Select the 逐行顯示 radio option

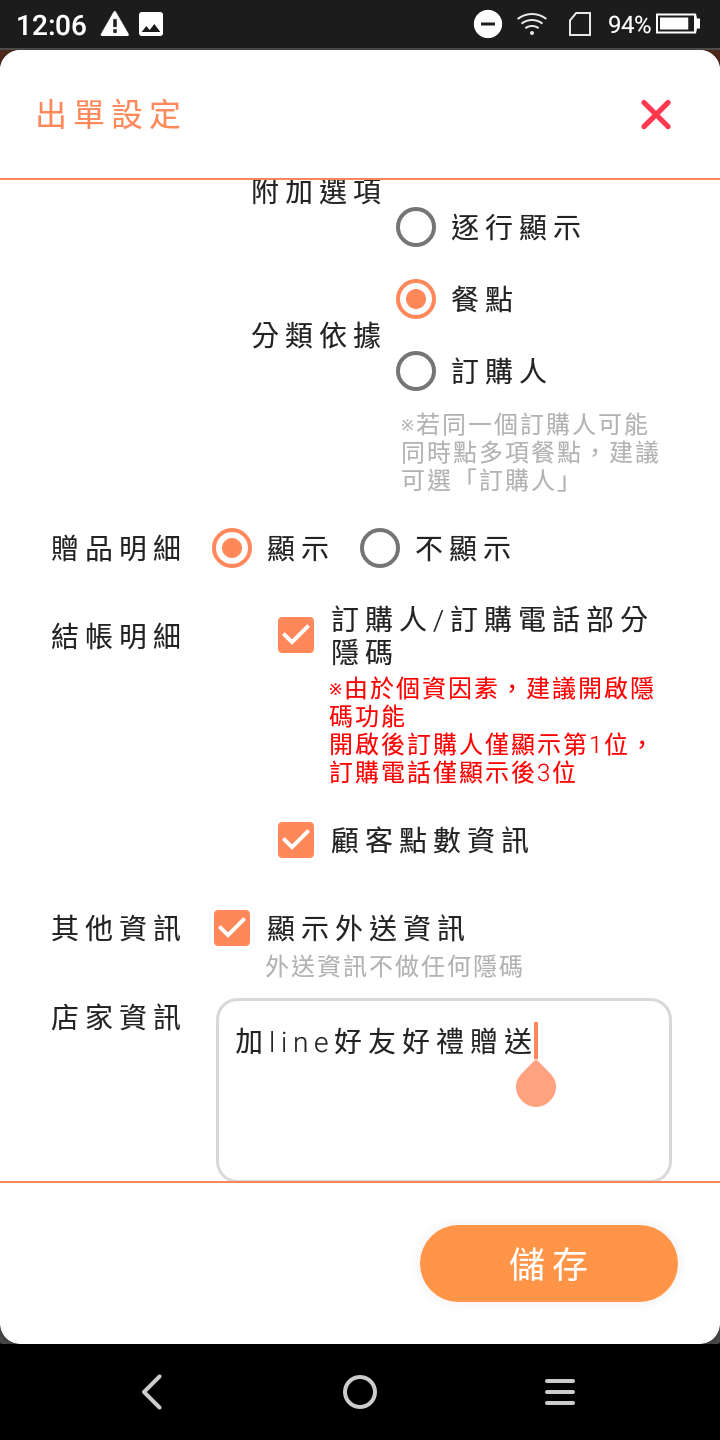click(416, 227)
